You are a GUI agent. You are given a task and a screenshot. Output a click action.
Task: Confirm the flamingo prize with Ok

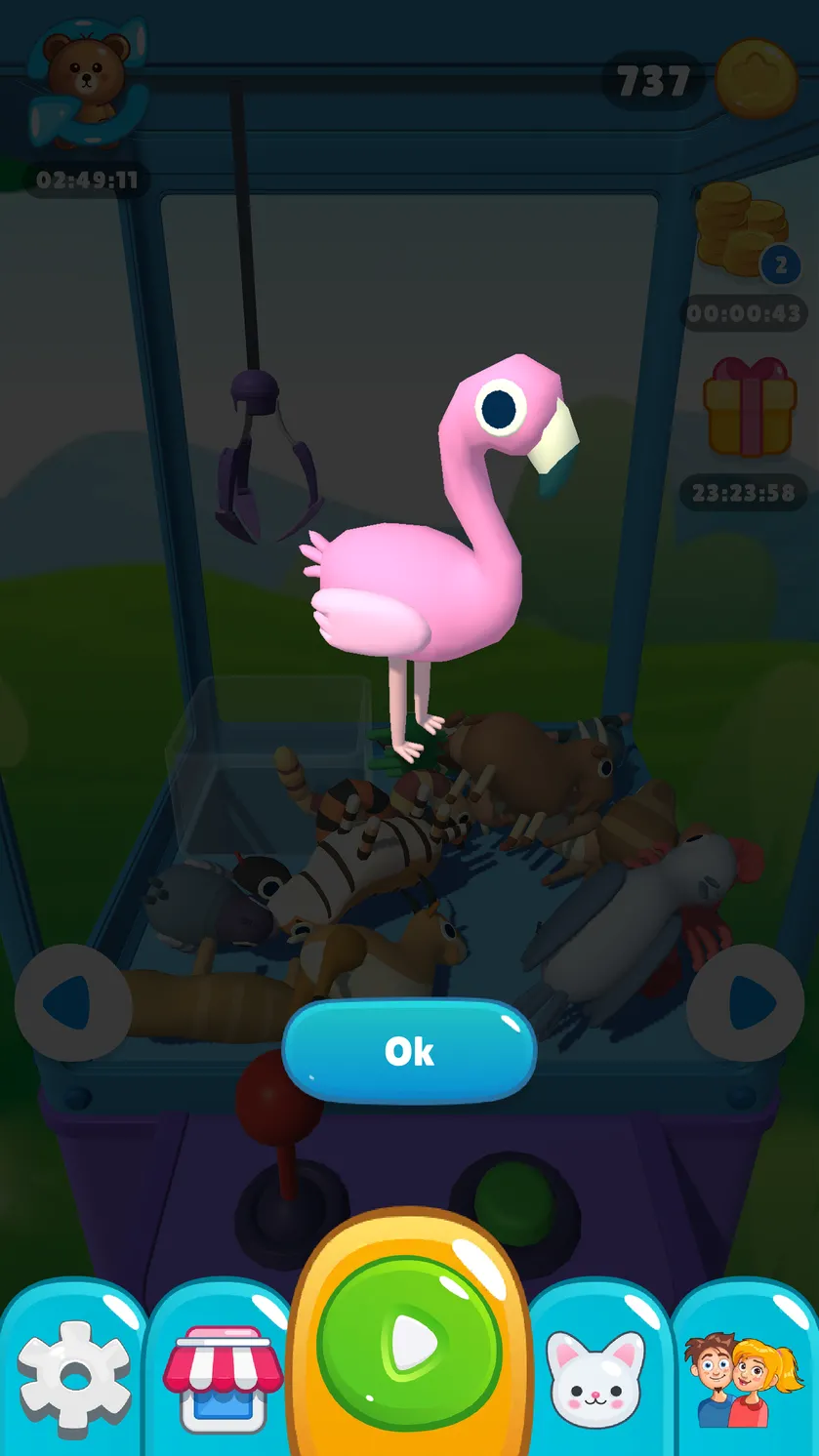[x=409, y=1051]
